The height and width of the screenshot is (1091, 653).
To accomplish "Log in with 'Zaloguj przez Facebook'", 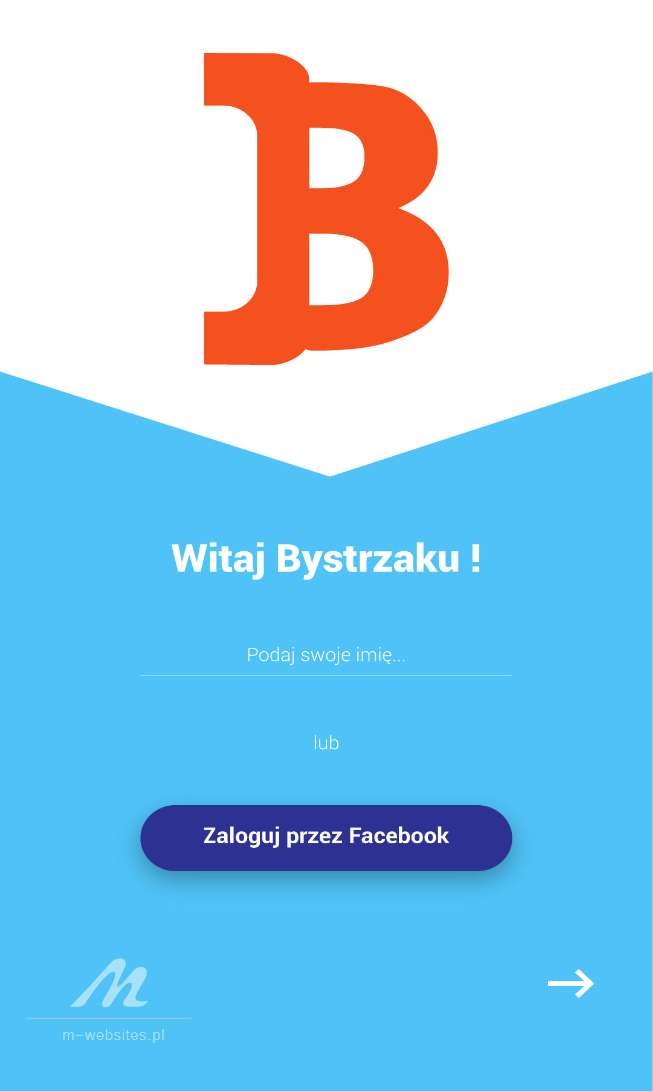I will [326, 837].
